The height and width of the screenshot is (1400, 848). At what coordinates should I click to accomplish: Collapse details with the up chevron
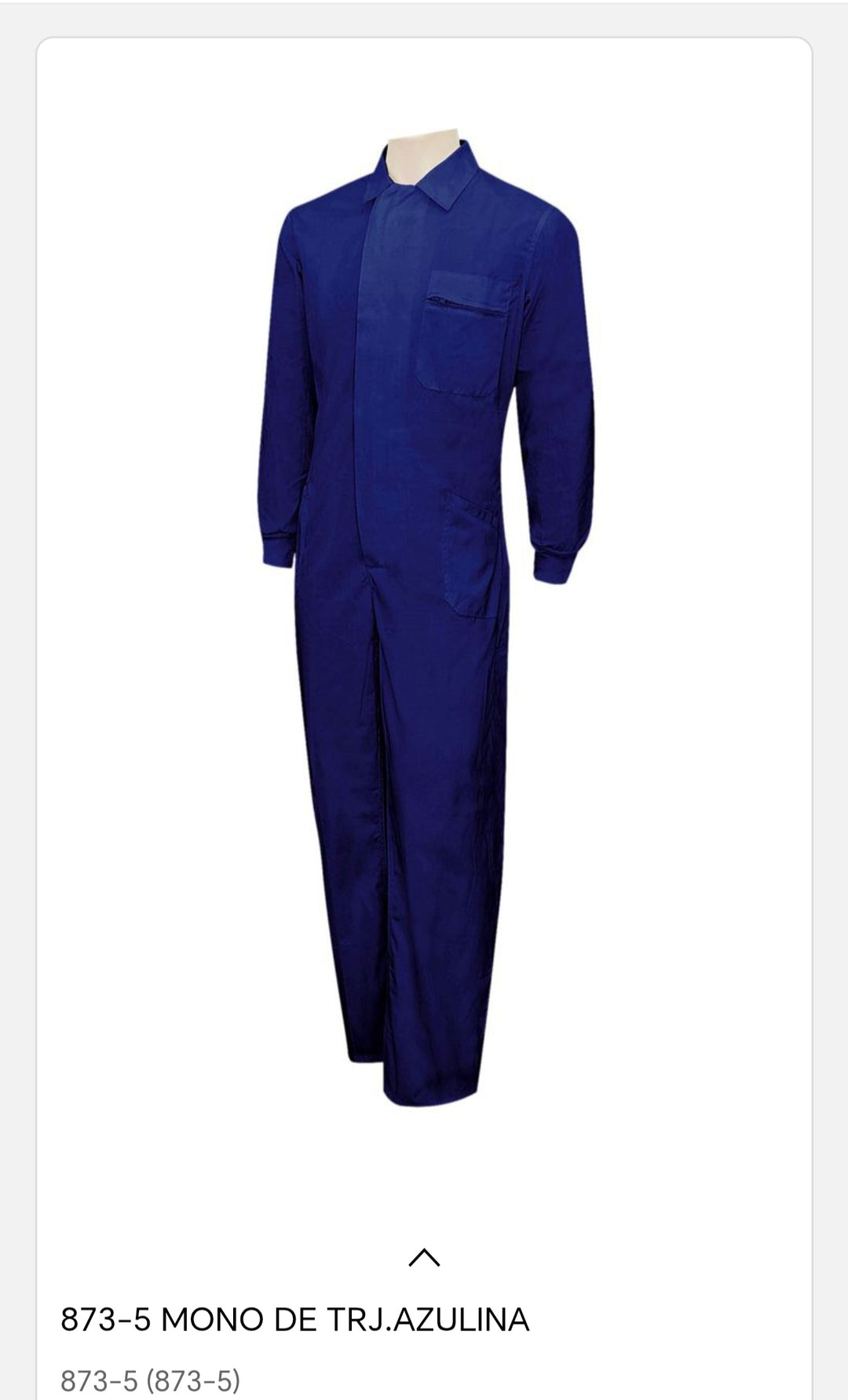(x=424, y=1257)
